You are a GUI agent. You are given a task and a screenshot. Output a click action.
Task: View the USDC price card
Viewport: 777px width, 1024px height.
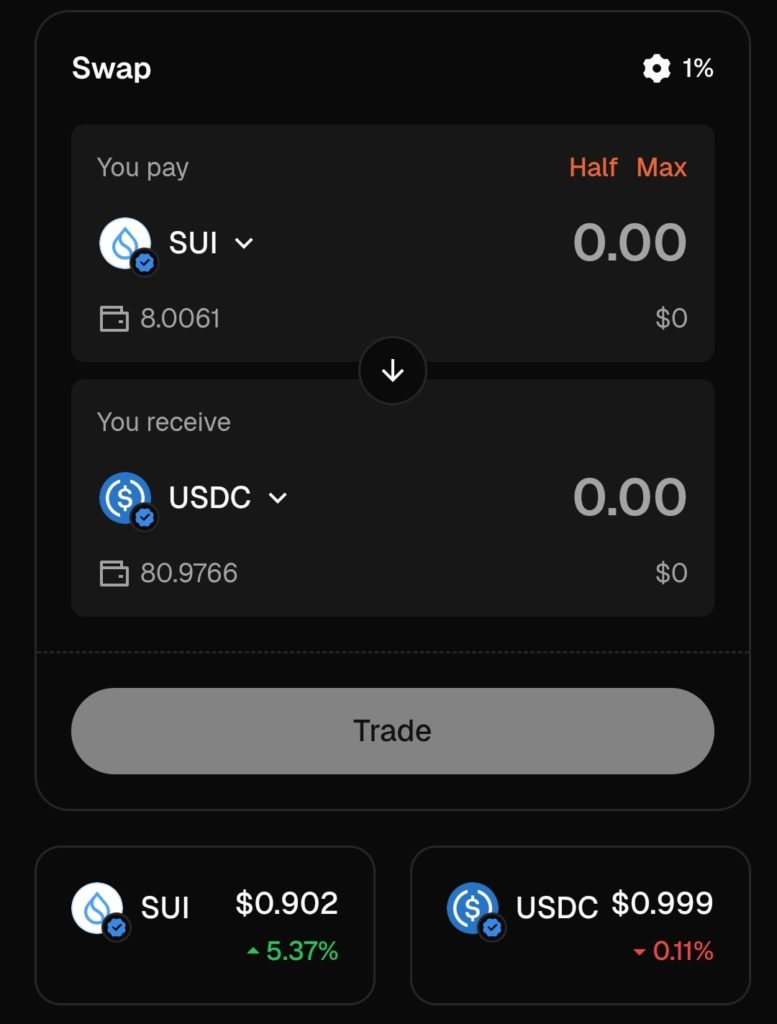coord(580,924)
